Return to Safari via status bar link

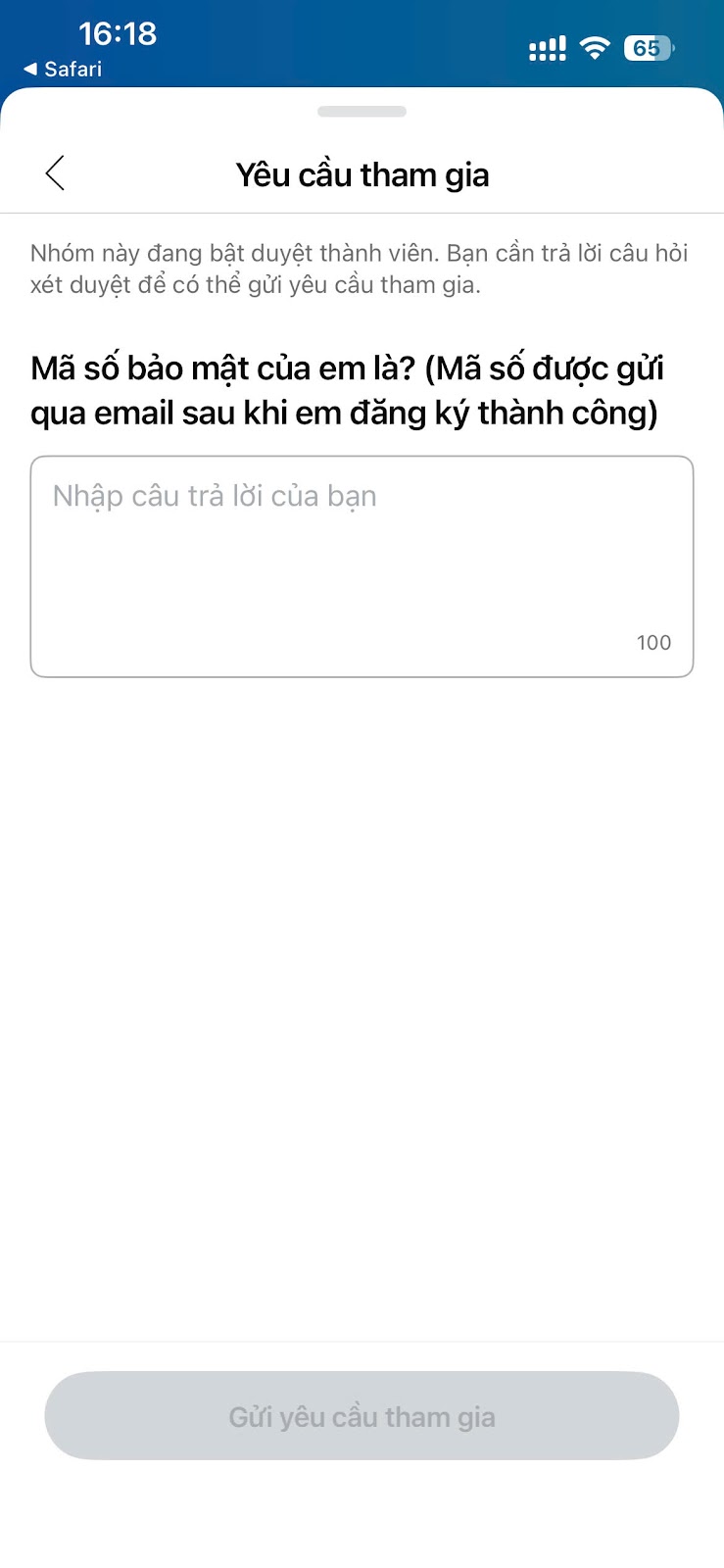pos(63,69)
